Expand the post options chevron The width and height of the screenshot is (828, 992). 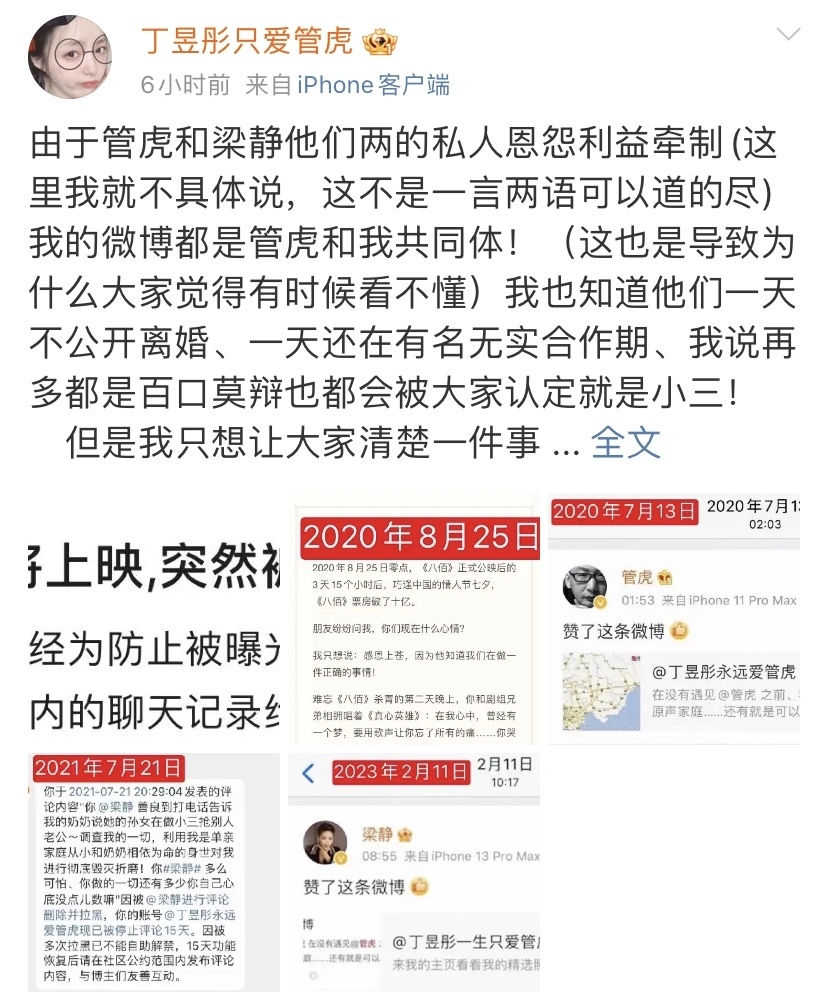(x=788, y=35)
